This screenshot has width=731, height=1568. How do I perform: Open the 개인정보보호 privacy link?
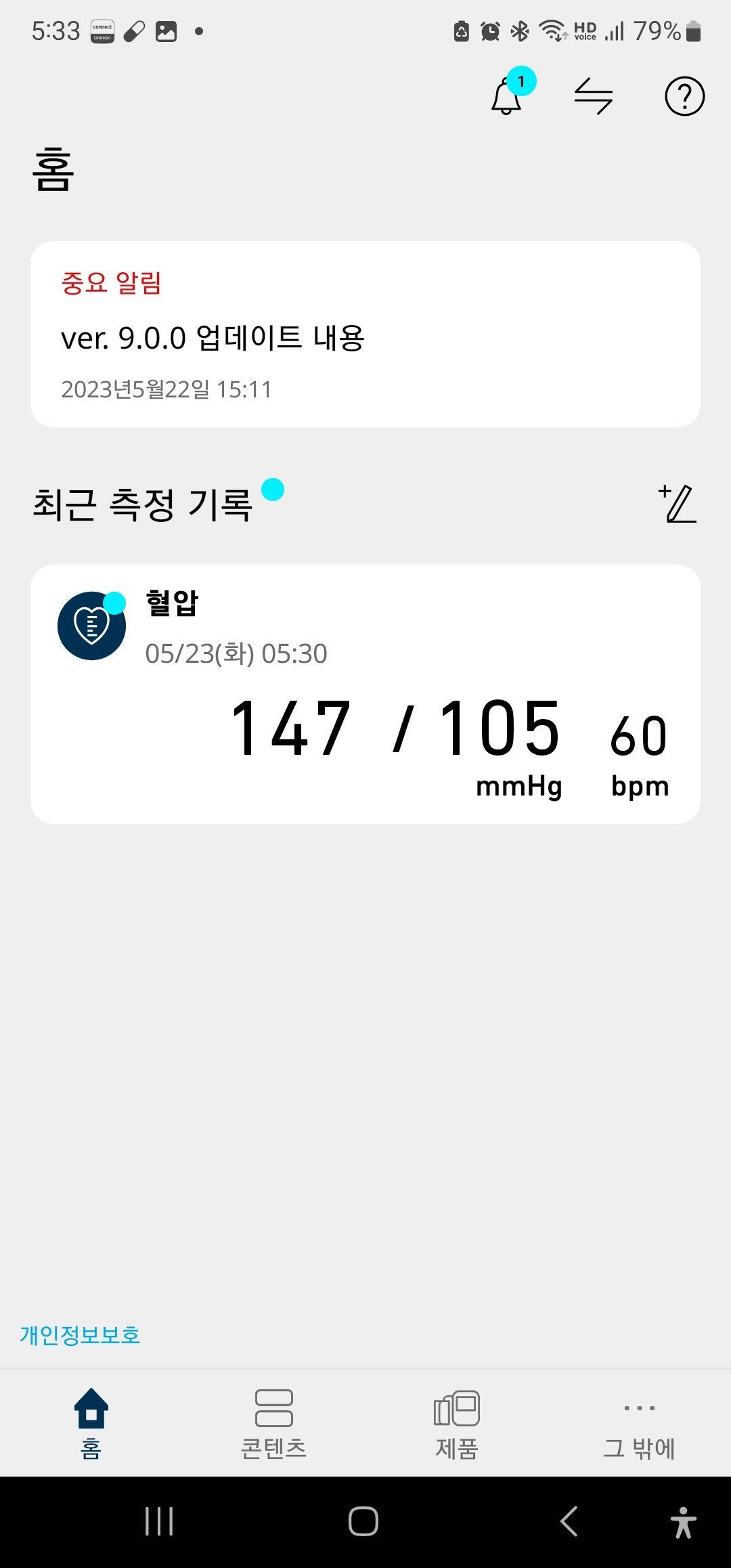[80, 1334]
